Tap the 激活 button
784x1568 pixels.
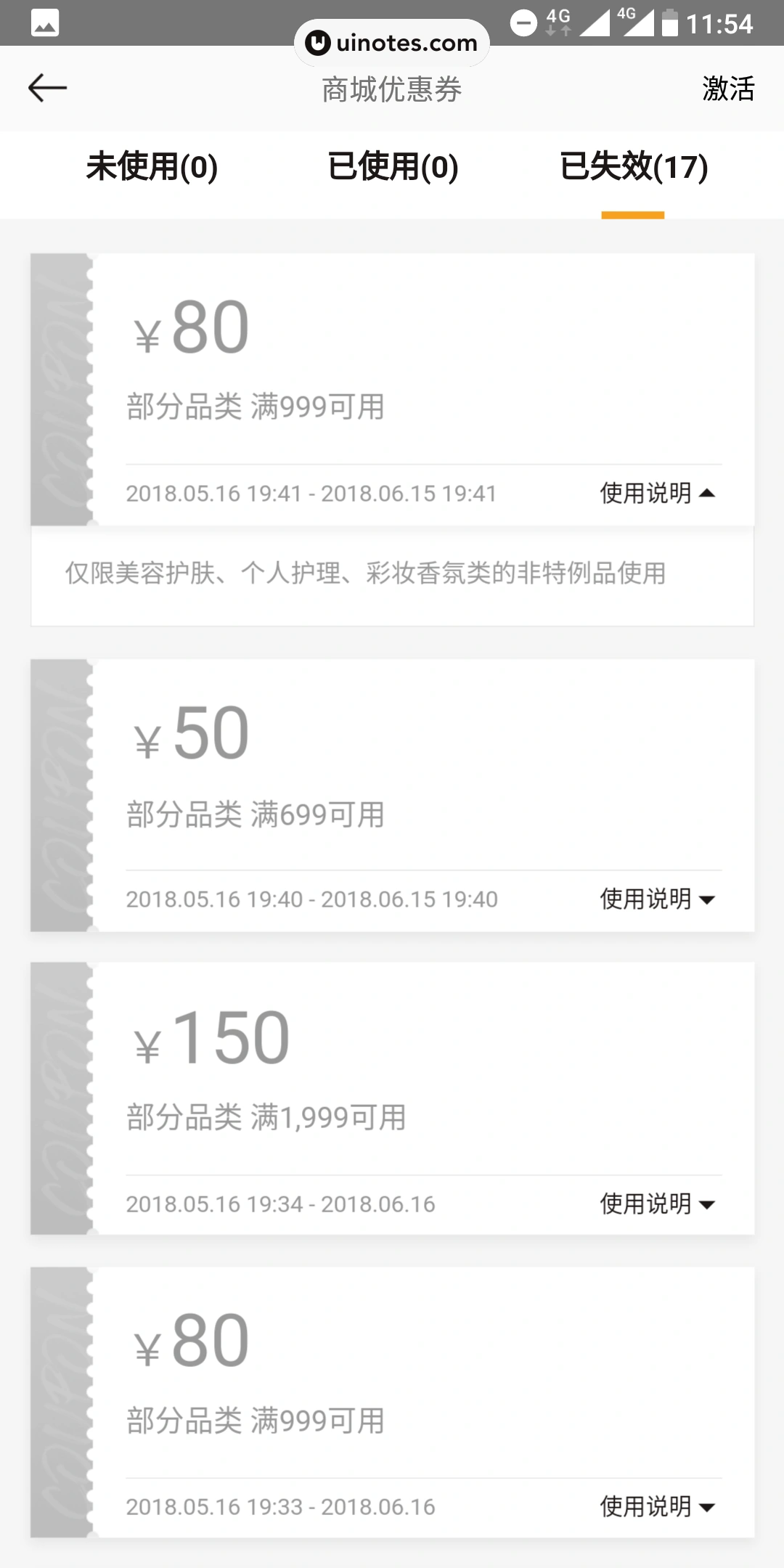click(x=729, y=89)
